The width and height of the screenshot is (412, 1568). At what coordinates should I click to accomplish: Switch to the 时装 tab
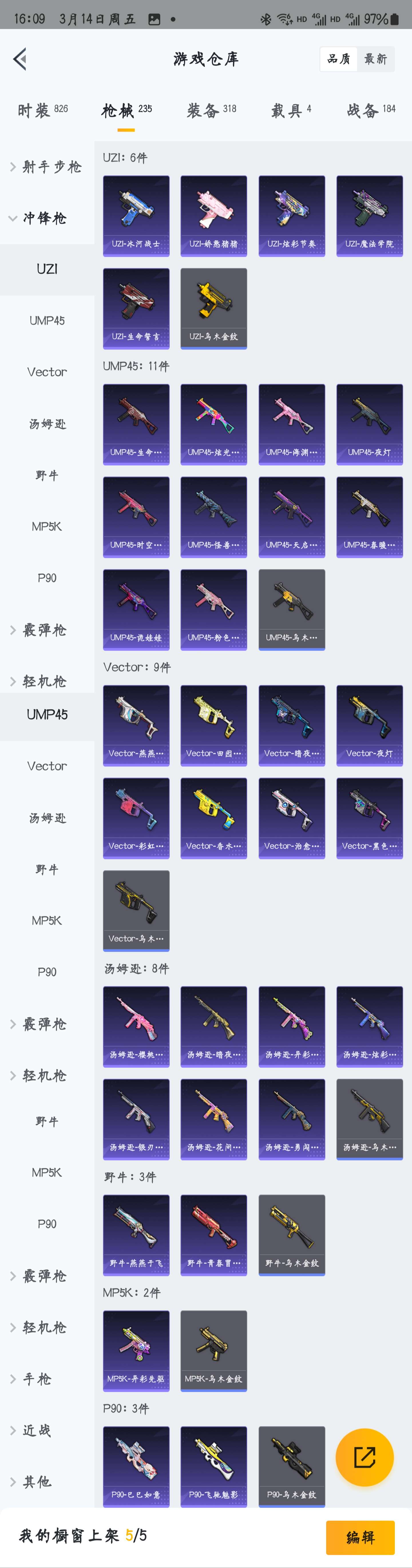(x=43, y=110)
